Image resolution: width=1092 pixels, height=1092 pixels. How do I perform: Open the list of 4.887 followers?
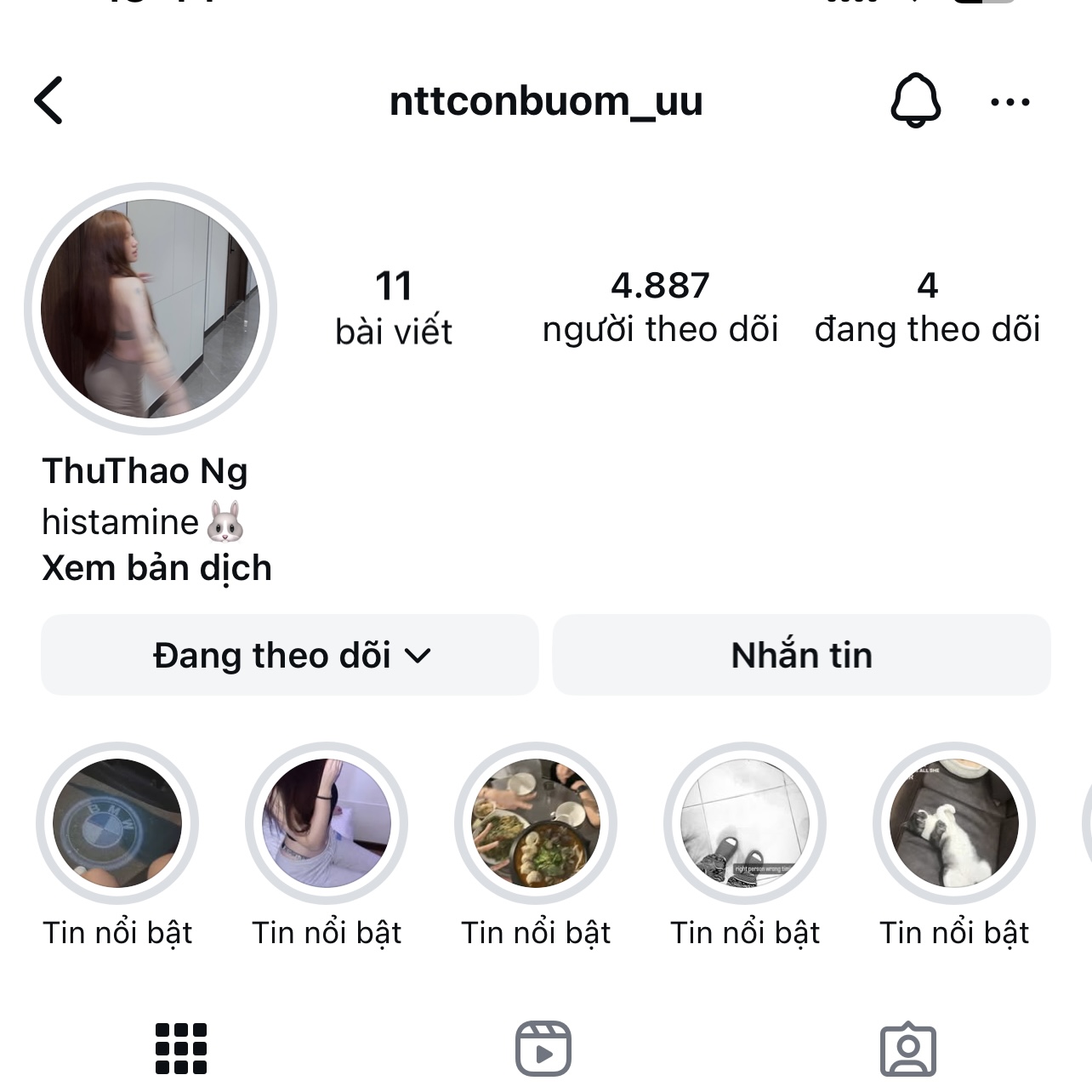pos(660,307)
